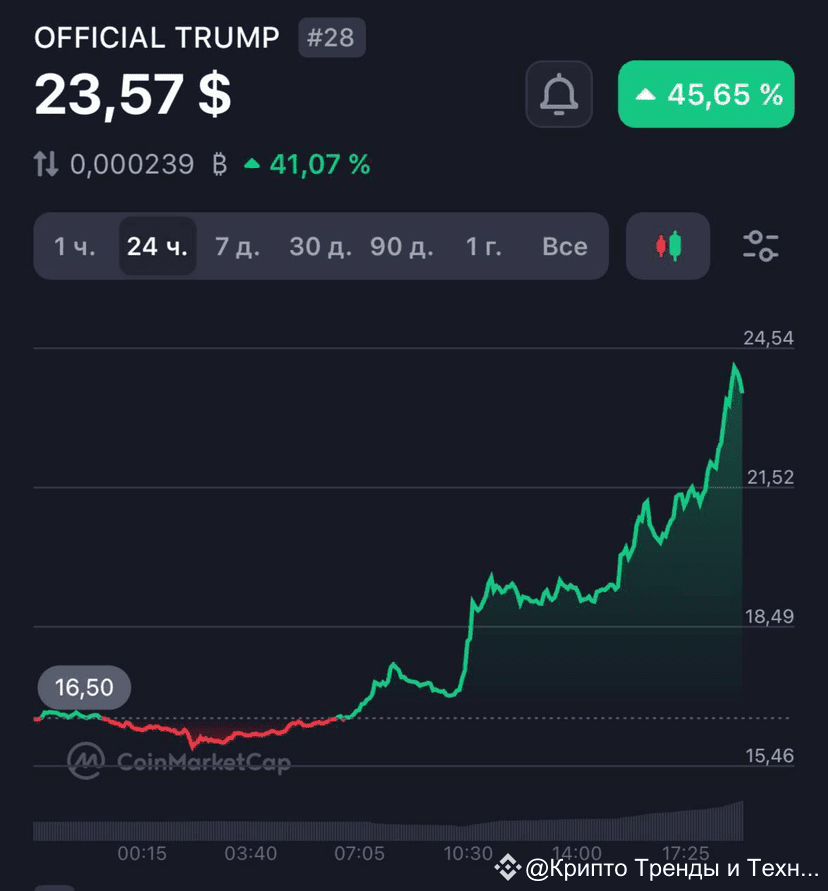Switch to the 1 ч. timeframe
The height and width of the screenshot is (891, 828).
coord(73,246)
